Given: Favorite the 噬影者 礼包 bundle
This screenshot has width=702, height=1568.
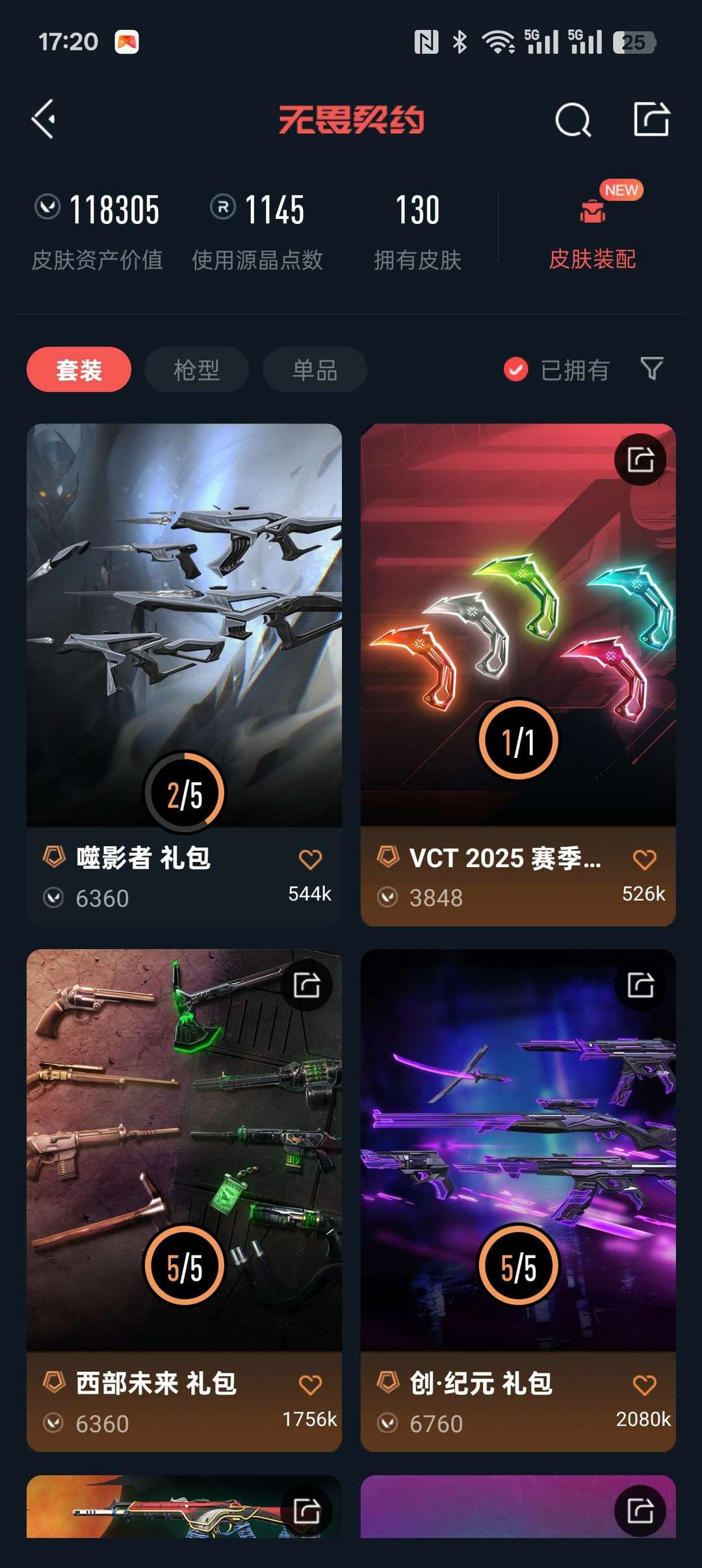Looking at the screenshot, I should pos(310,859).
